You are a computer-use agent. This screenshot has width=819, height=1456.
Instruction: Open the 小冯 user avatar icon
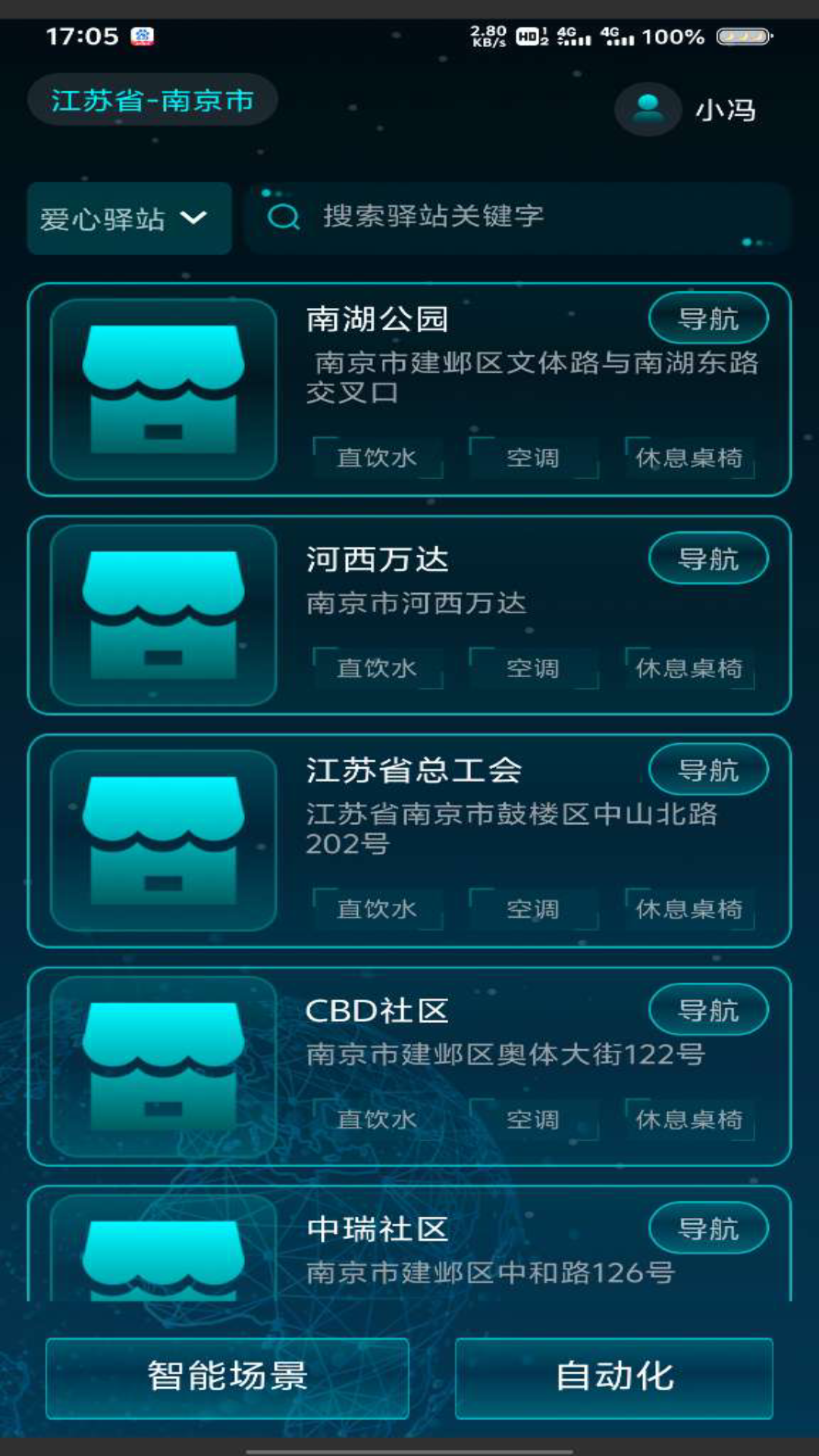645,109
